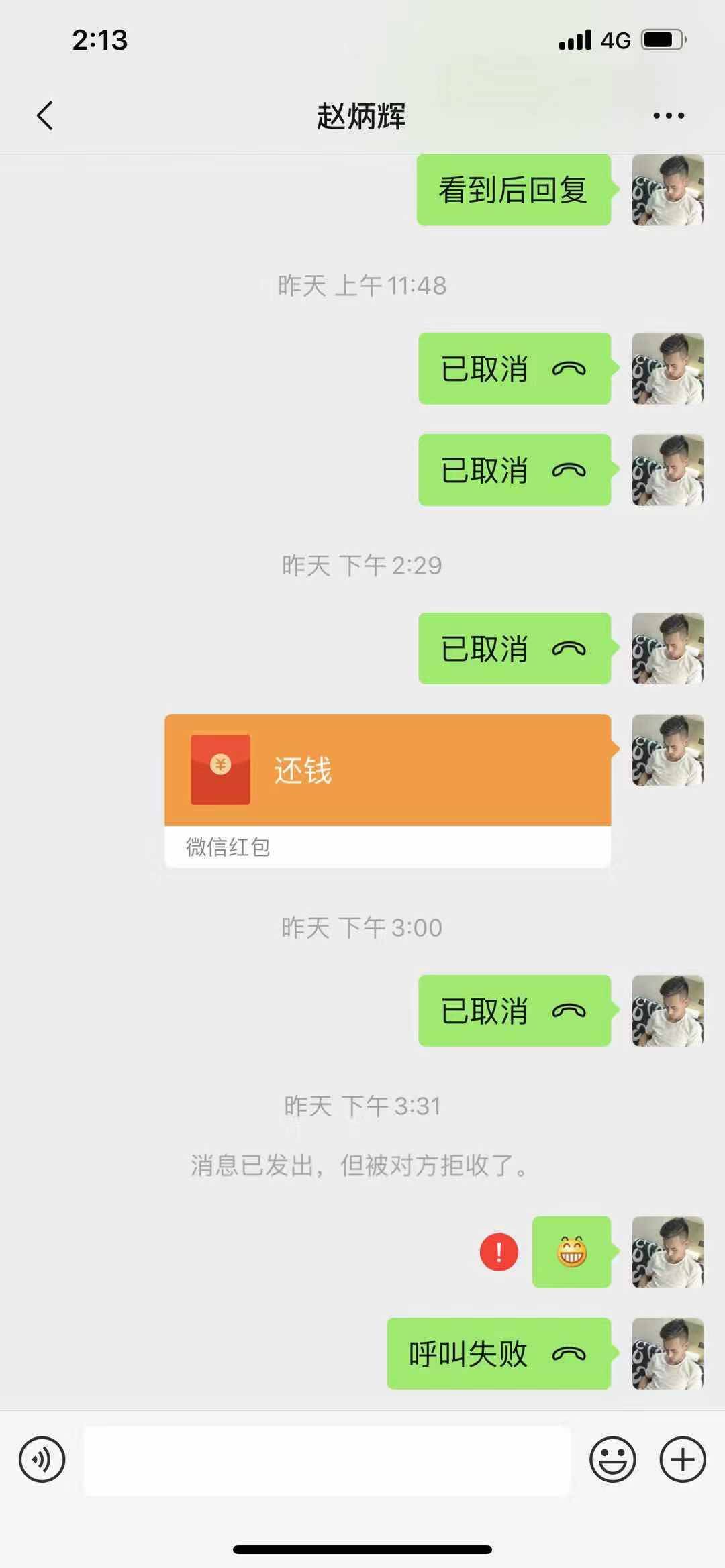Redial from 呼叫失败 call bubble
The height and width of the screenshot is (1568, 725).
[x=498, y=1354]
